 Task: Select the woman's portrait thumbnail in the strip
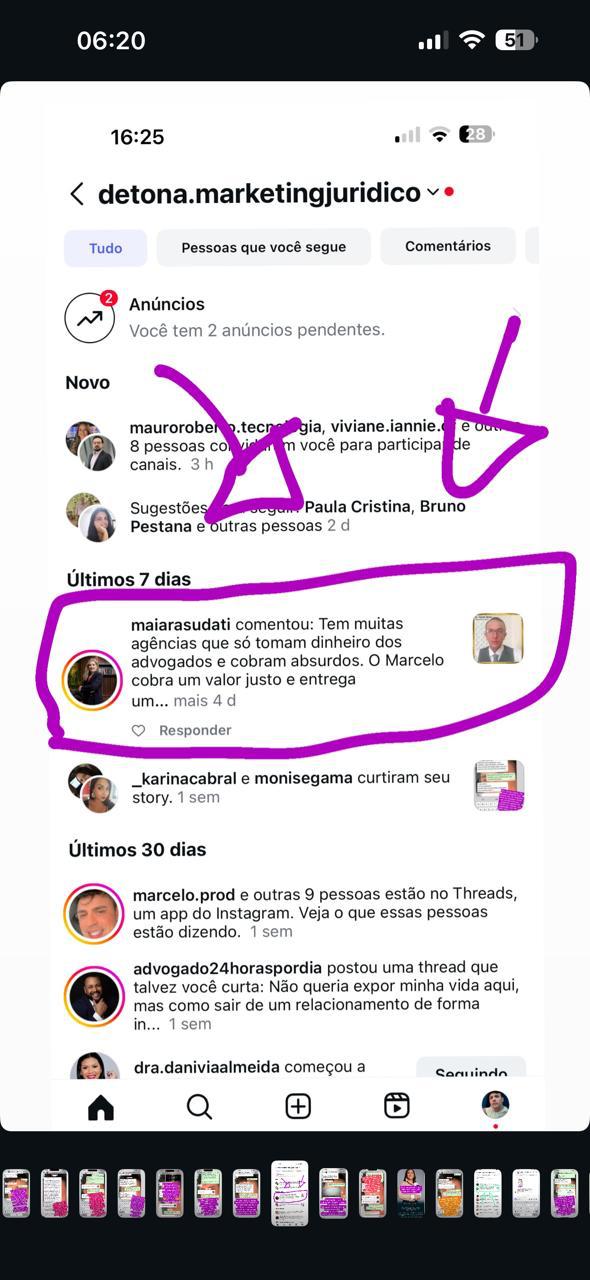coord(411,1193)
